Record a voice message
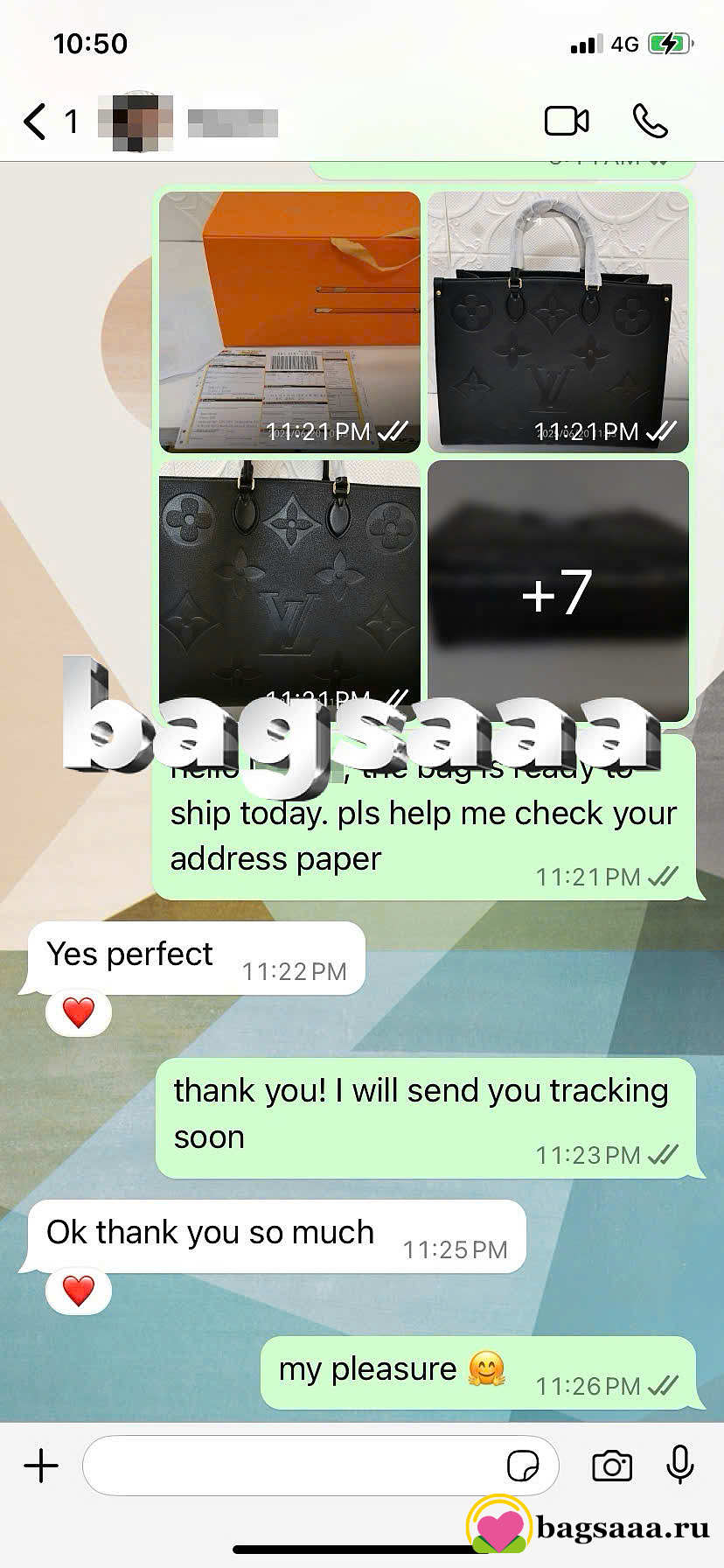Image resolution: width=724 pixels, height=1568 pixels. pyautogui.click(x=680, y=1465)
